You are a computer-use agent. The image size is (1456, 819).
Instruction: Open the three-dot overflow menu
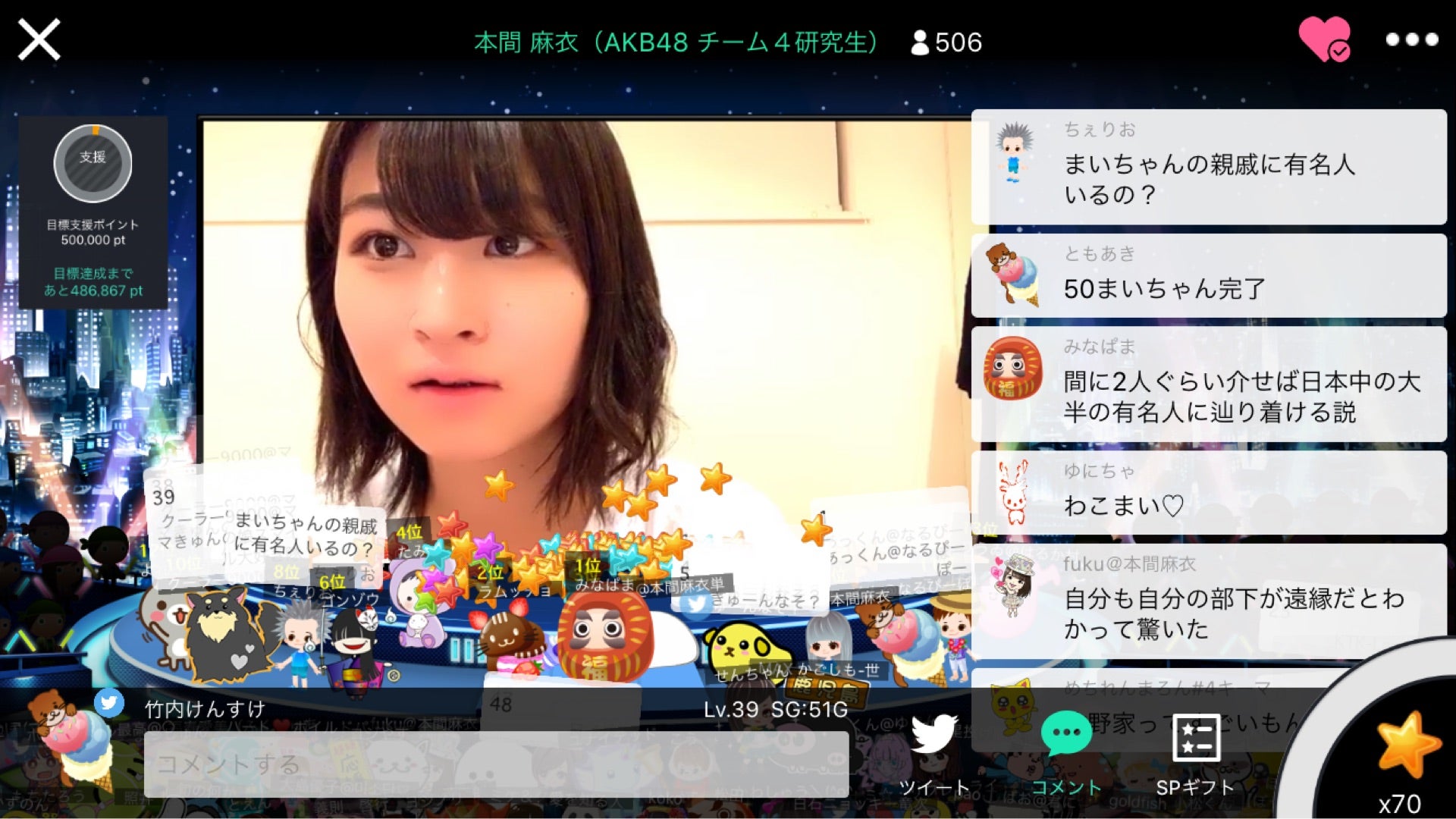pyautogui.click(x=1411, y=39)
